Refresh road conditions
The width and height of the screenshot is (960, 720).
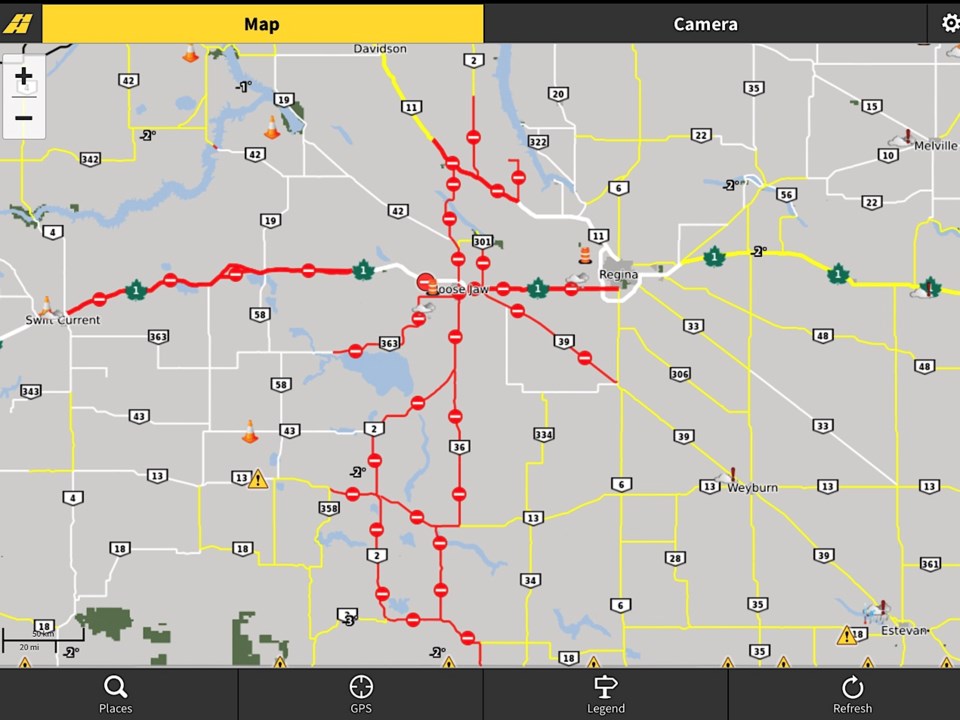(x=852, y=694)
